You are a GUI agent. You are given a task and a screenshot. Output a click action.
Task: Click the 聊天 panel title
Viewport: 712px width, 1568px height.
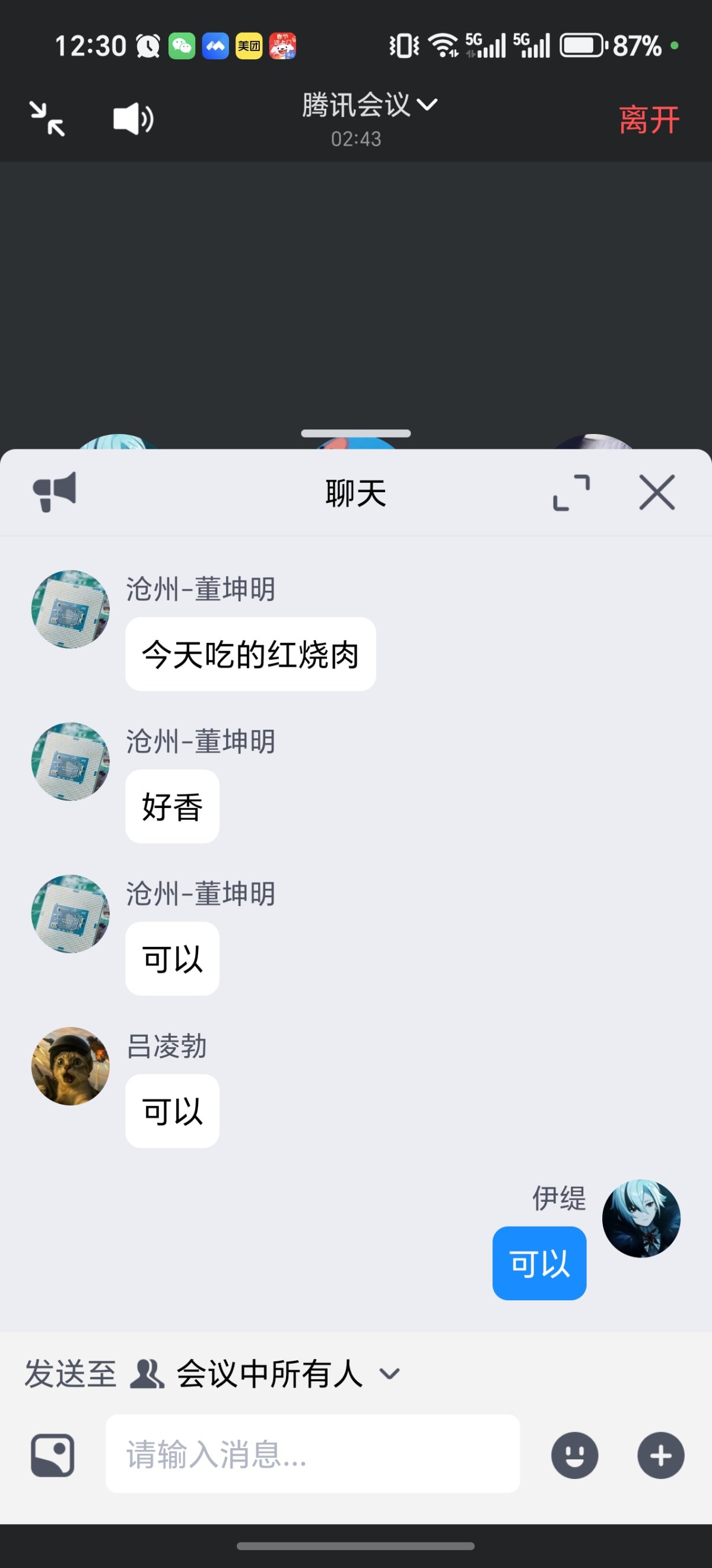(x=355, y=493)
